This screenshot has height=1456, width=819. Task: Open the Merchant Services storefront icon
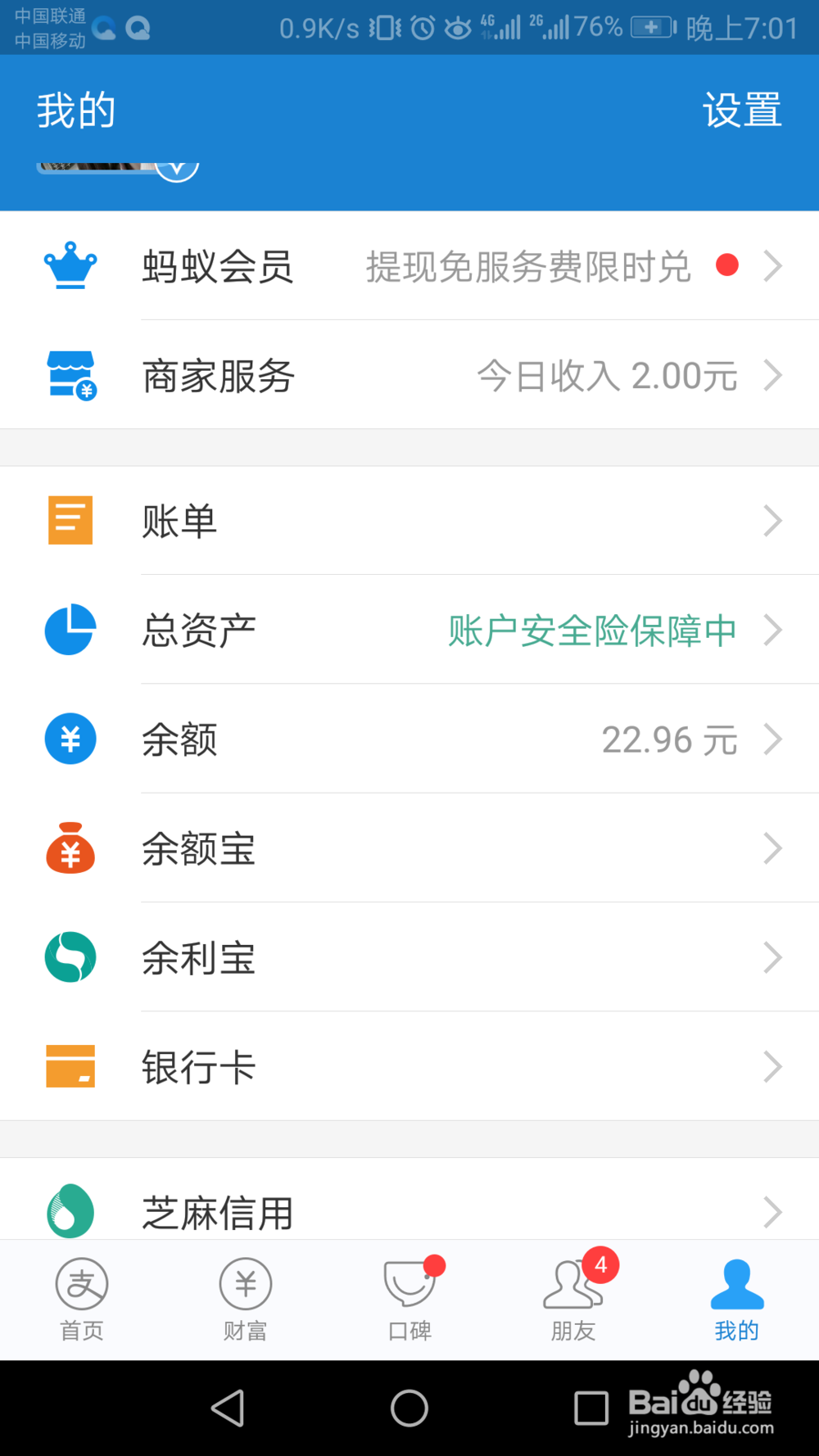coord(70,376)
